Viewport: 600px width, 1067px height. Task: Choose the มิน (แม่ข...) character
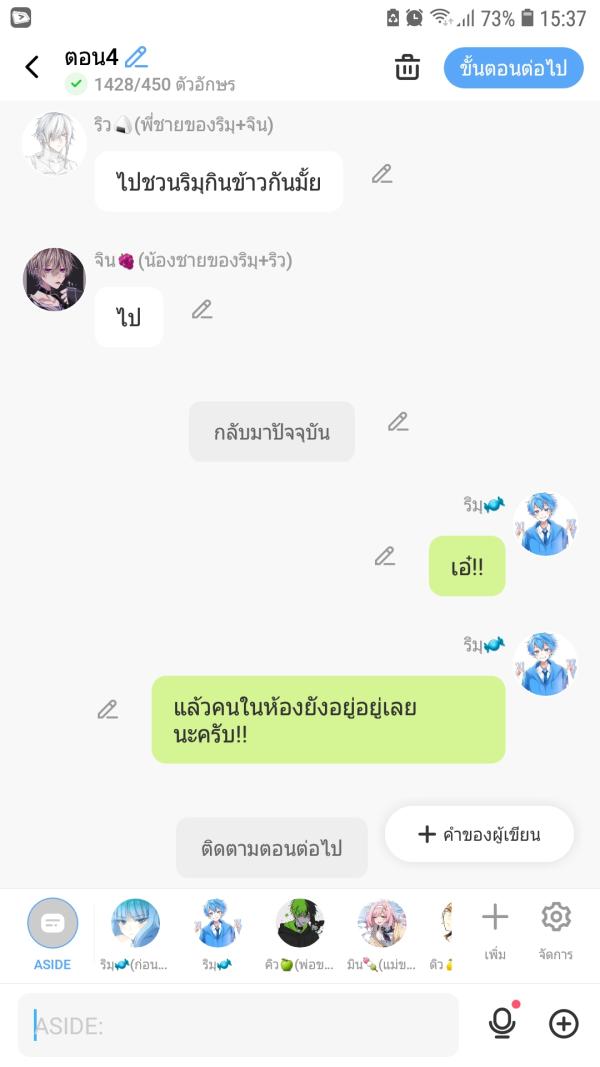tap(382, 930)
